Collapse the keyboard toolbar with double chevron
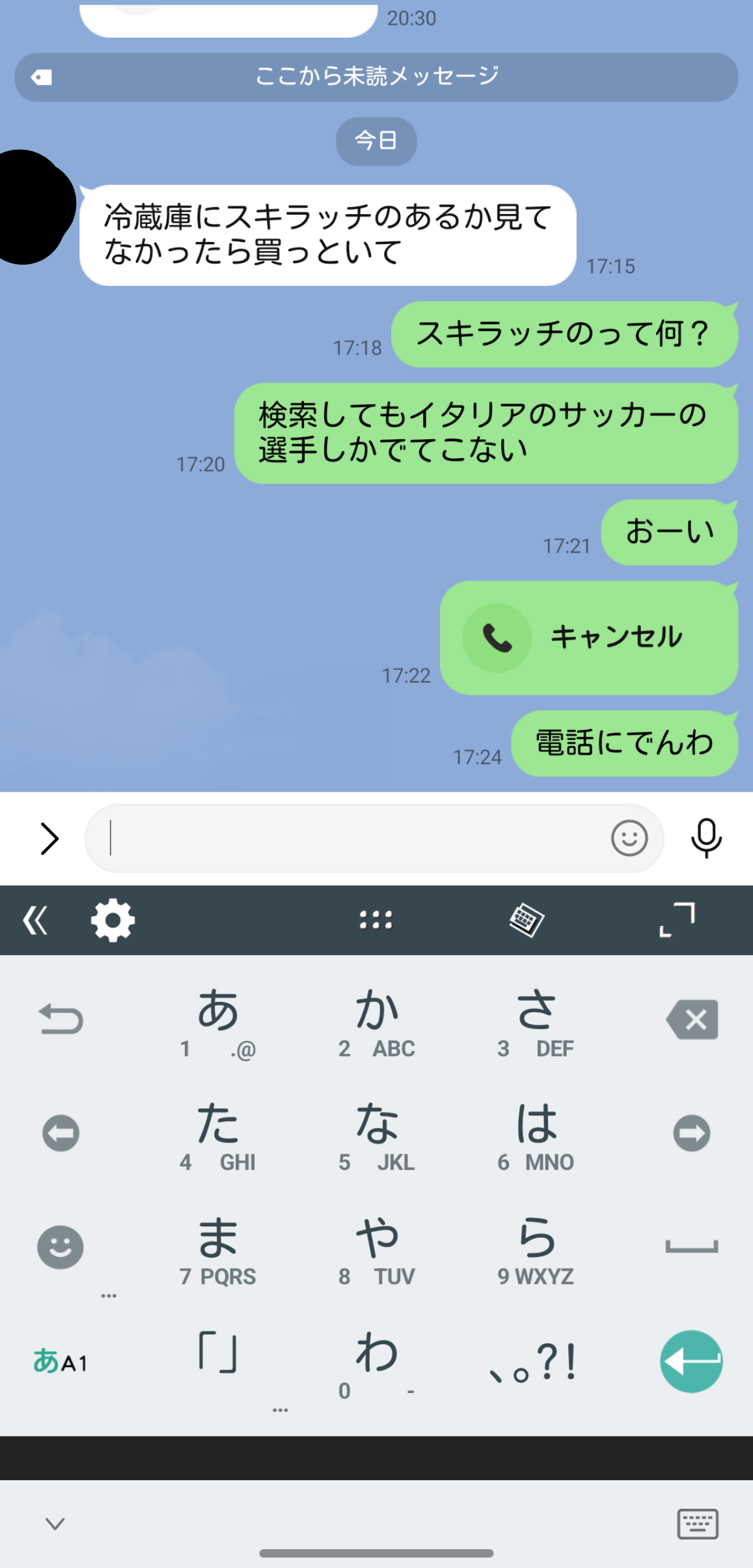Image resolution: width=753 pixels, height=1568 pixels. coord(35,920)
